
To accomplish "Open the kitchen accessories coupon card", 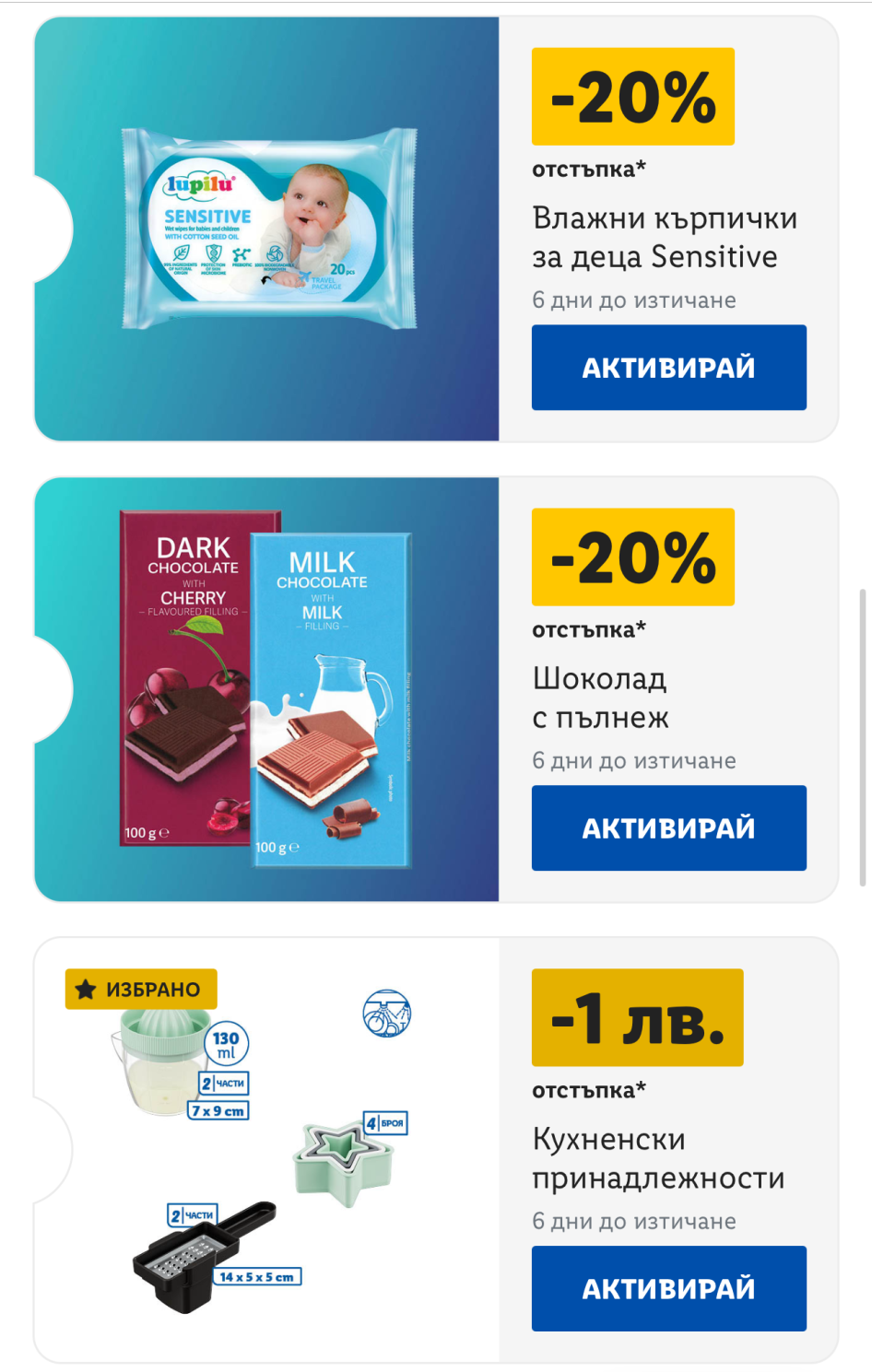I will [267, 1152].
